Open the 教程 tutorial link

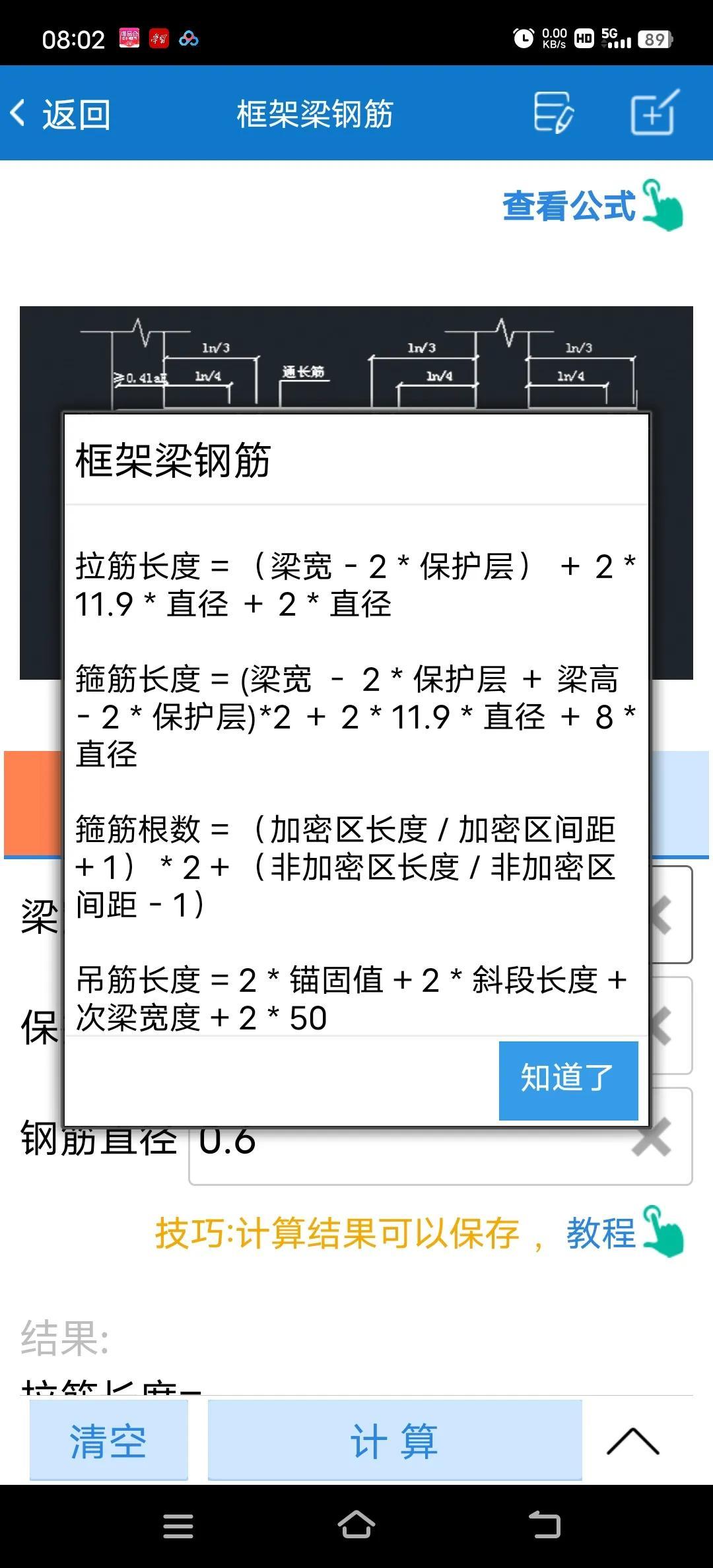pyautogui.click(x=623, y=1233)
